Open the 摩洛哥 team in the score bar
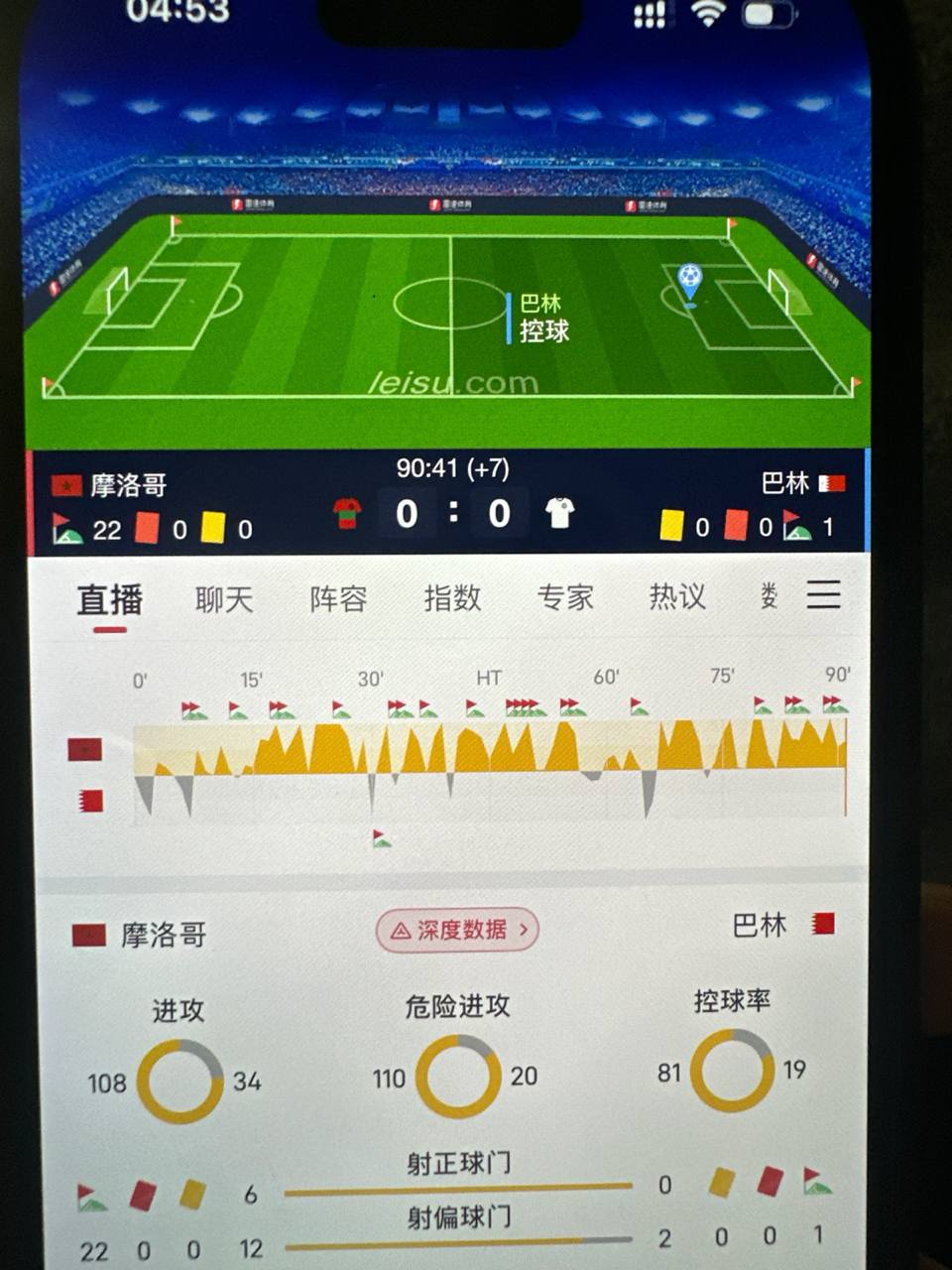This screenshot has width=952, height=1270. [x=127, y=485]
